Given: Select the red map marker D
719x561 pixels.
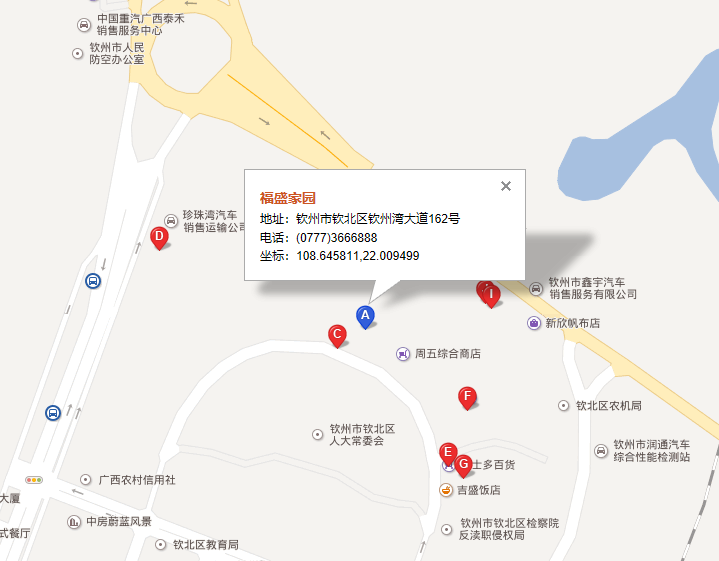Looking at the screenshot, I should (158, 236).
